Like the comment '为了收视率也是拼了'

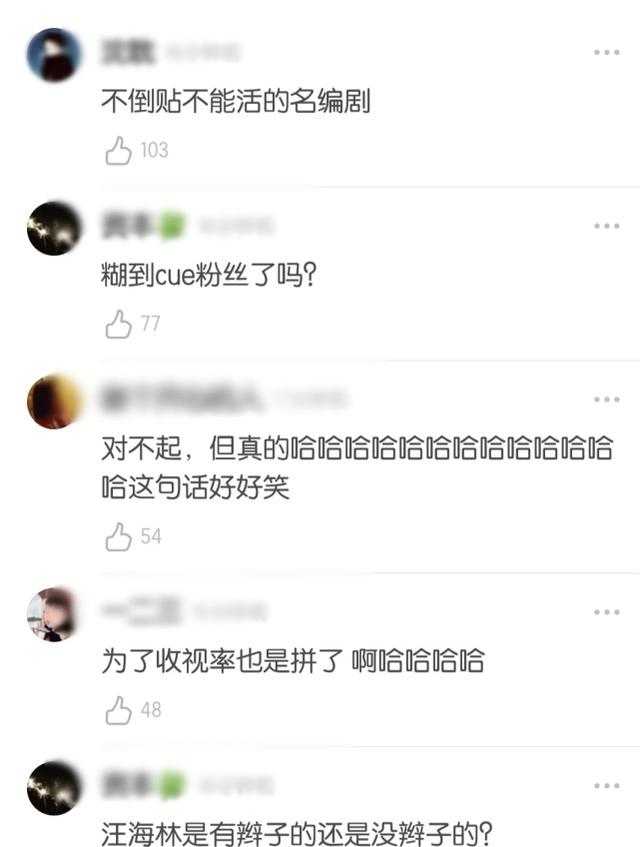point(119,711)
